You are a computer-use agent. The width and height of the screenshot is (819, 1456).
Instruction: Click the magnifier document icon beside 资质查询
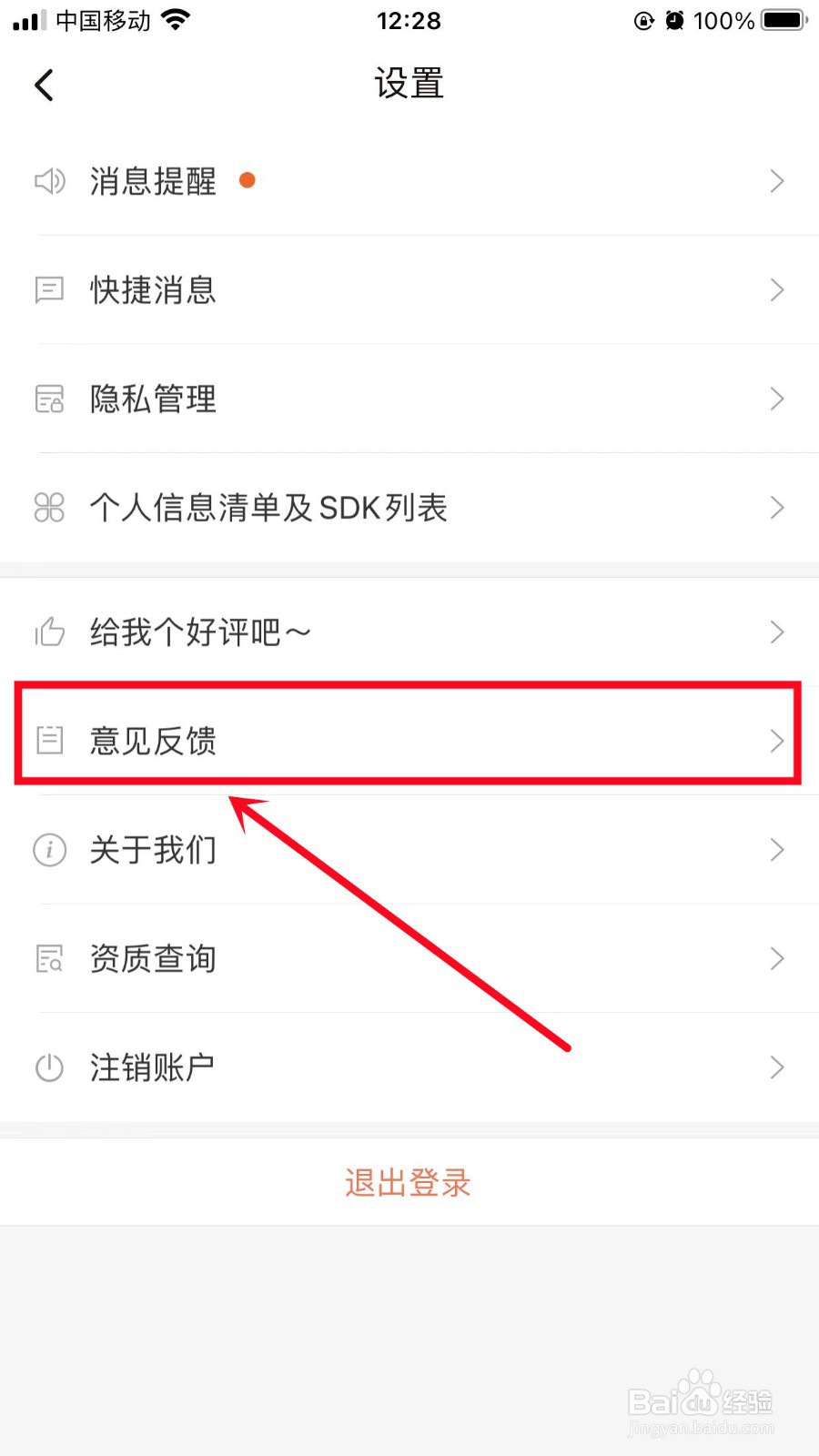48,958
